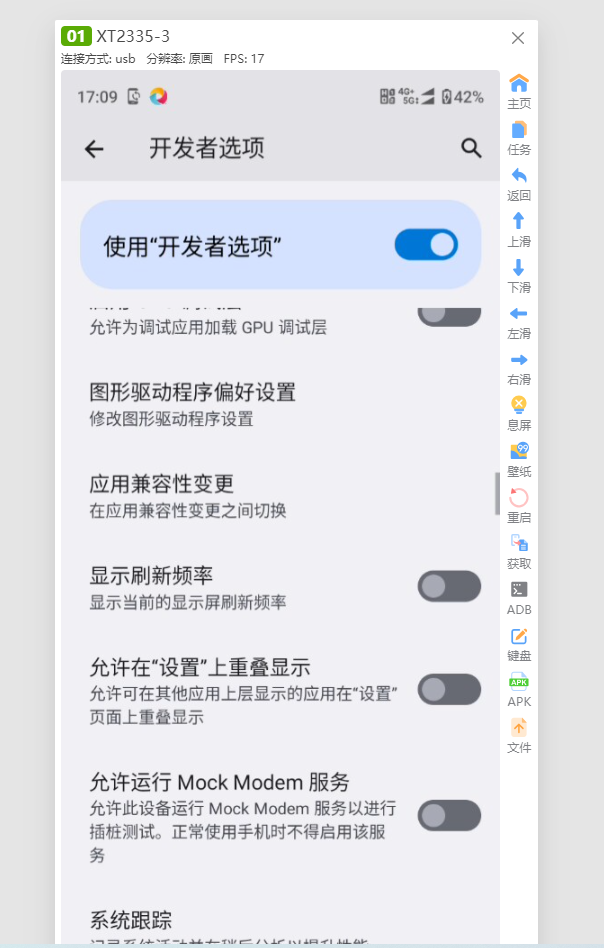
Task: Open 文件 transfer tool
Action: pyautogui.click(x=519, y=734)
